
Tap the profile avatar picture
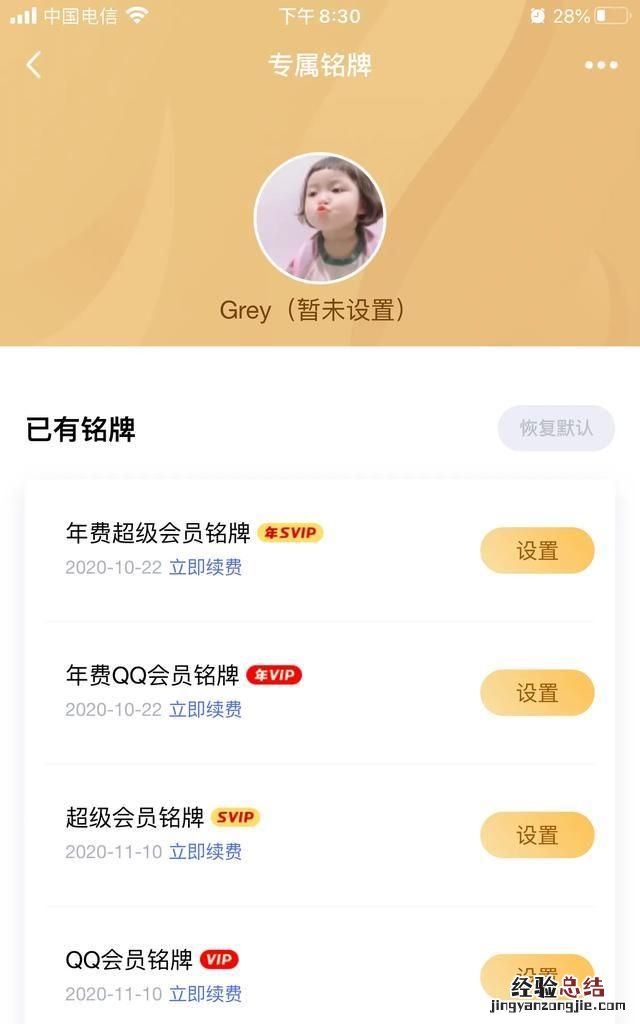tap(320, 218)
